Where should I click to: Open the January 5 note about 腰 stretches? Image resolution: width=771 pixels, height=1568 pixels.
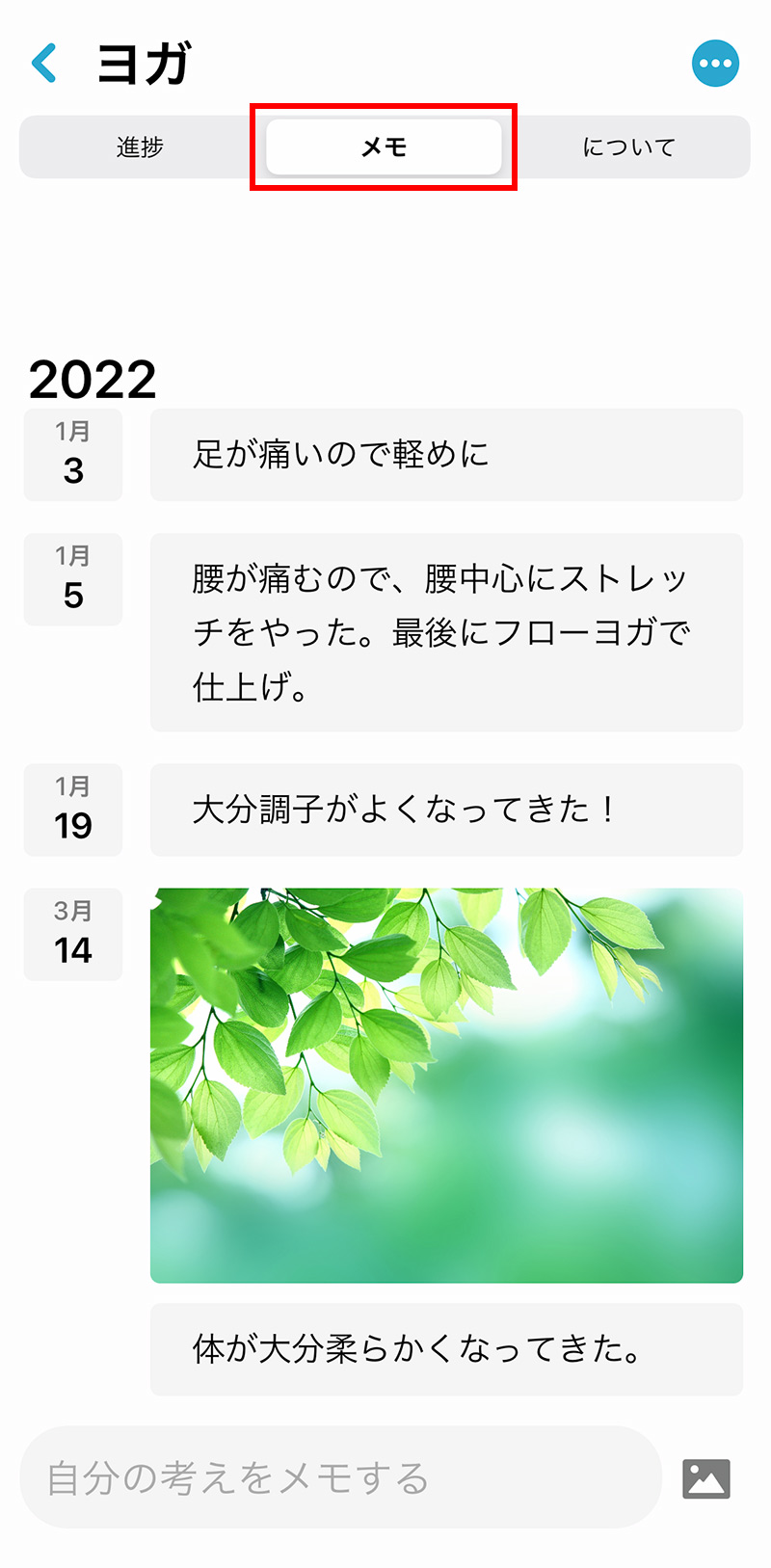click(446, 632)
